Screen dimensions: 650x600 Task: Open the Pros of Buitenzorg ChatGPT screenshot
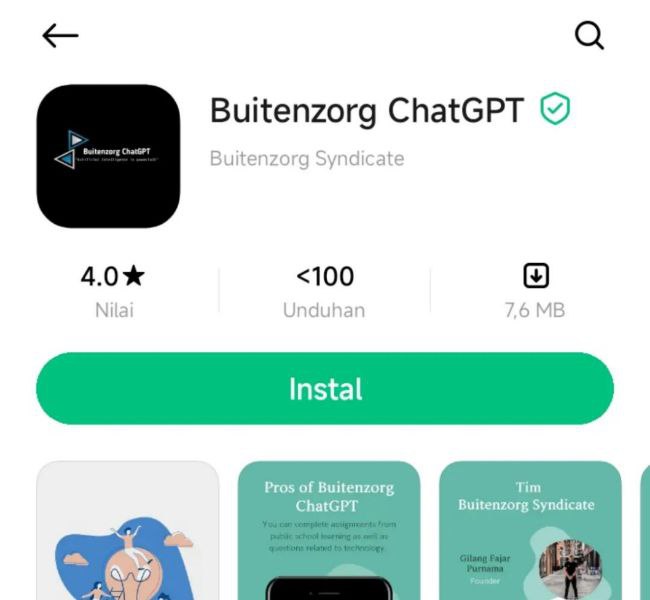click(x=329, y=530)
